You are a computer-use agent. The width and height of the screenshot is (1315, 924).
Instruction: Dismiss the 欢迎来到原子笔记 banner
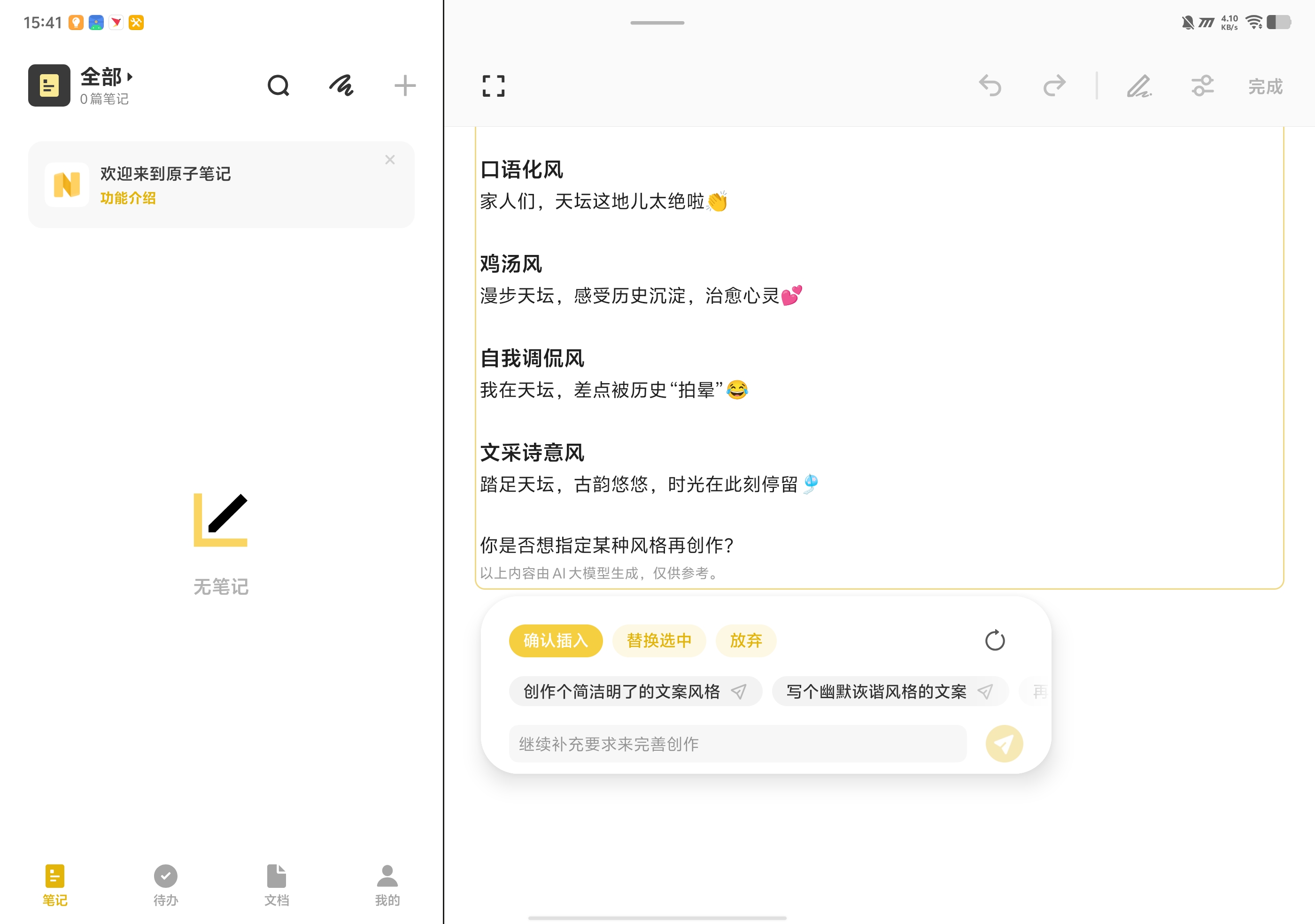coord(390,160)
